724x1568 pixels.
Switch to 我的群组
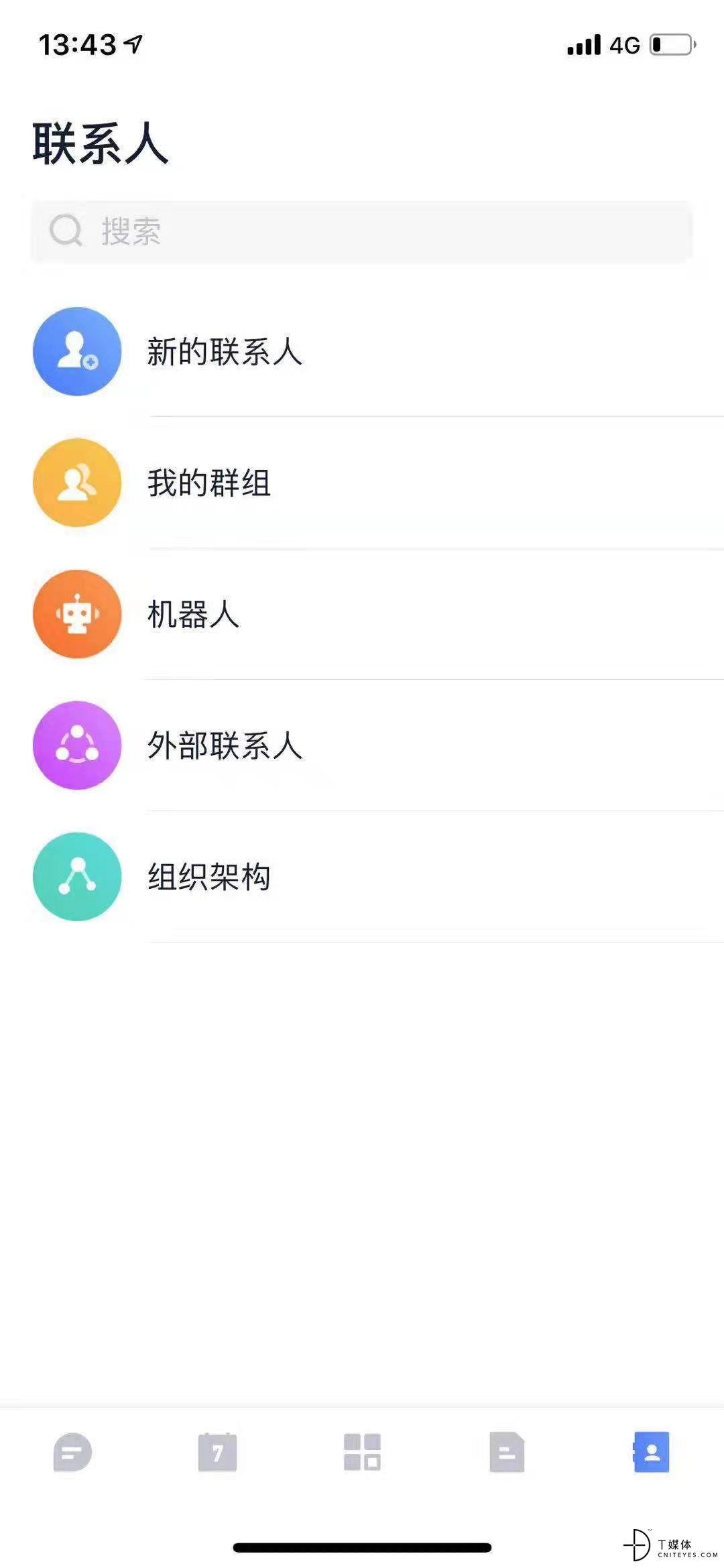click(208, 483)
